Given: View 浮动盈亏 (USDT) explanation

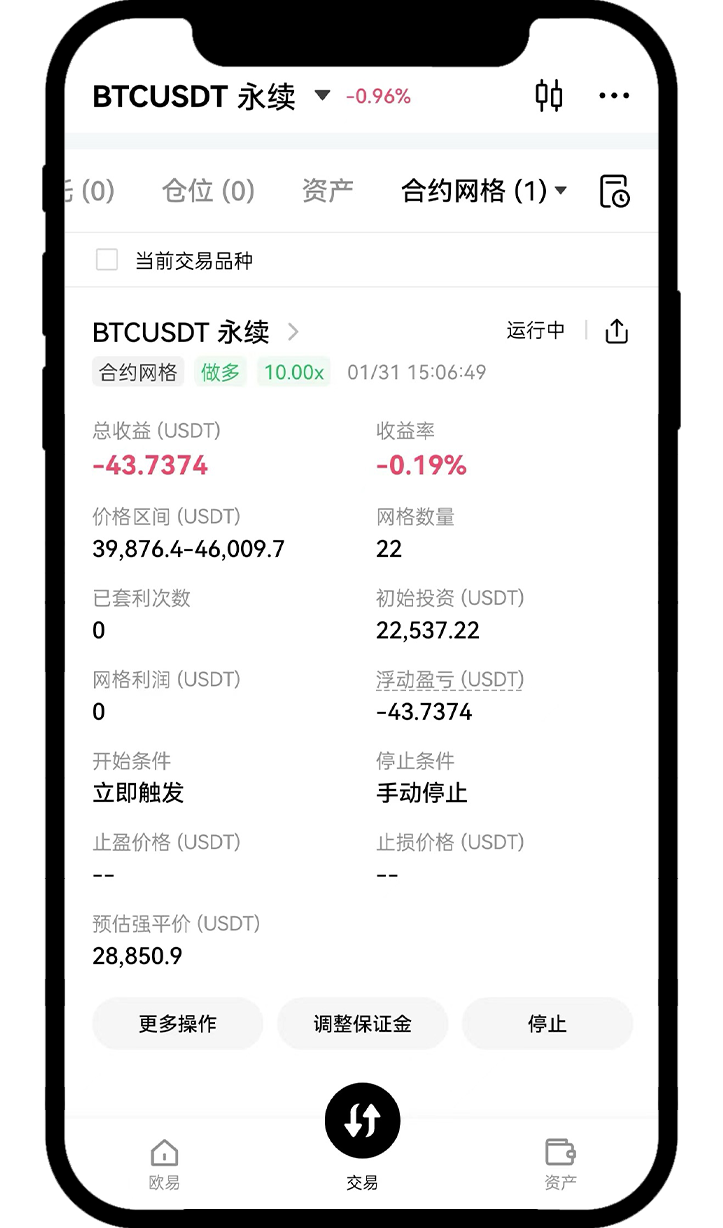Looking at the screenshot, I should (450, 680).
